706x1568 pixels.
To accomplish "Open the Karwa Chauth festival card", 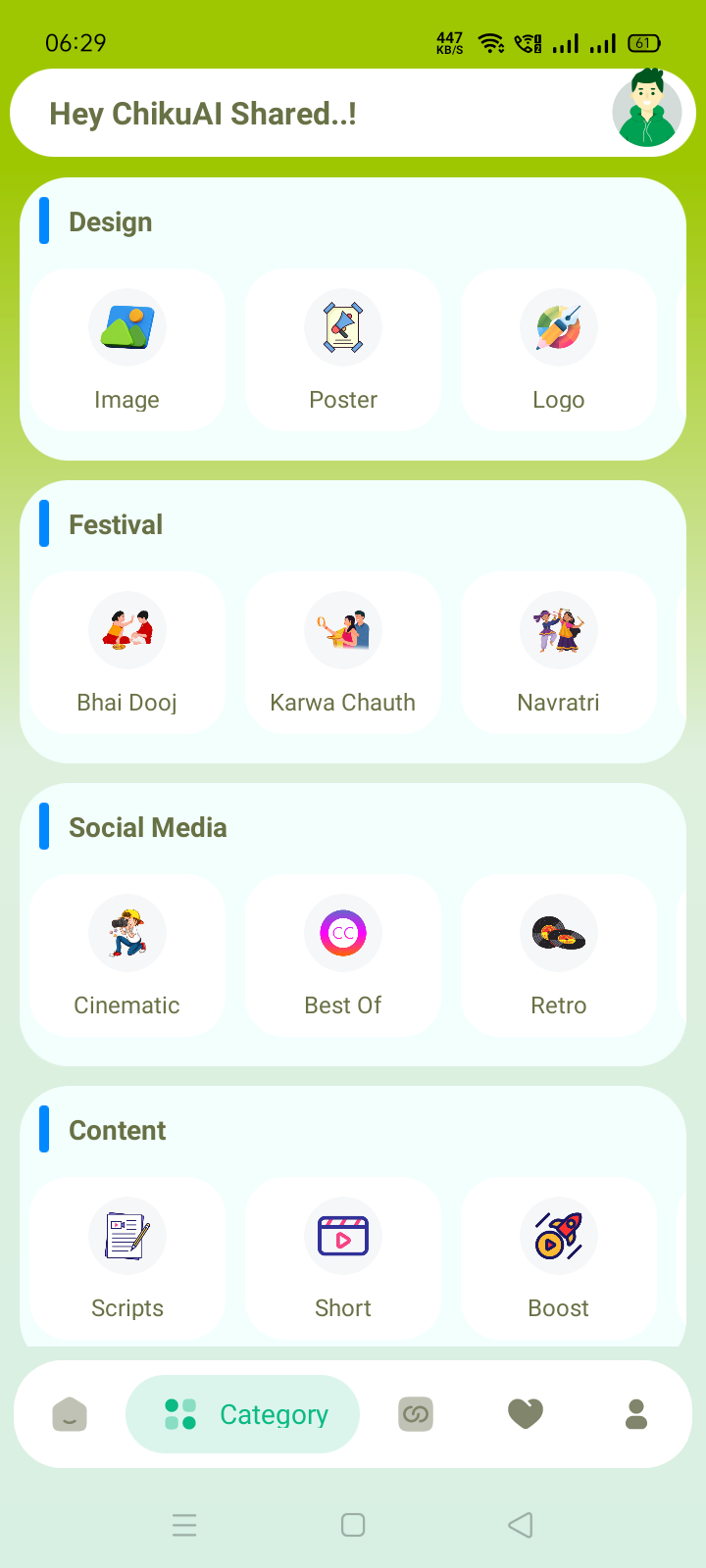I will (x=343, y=653).
